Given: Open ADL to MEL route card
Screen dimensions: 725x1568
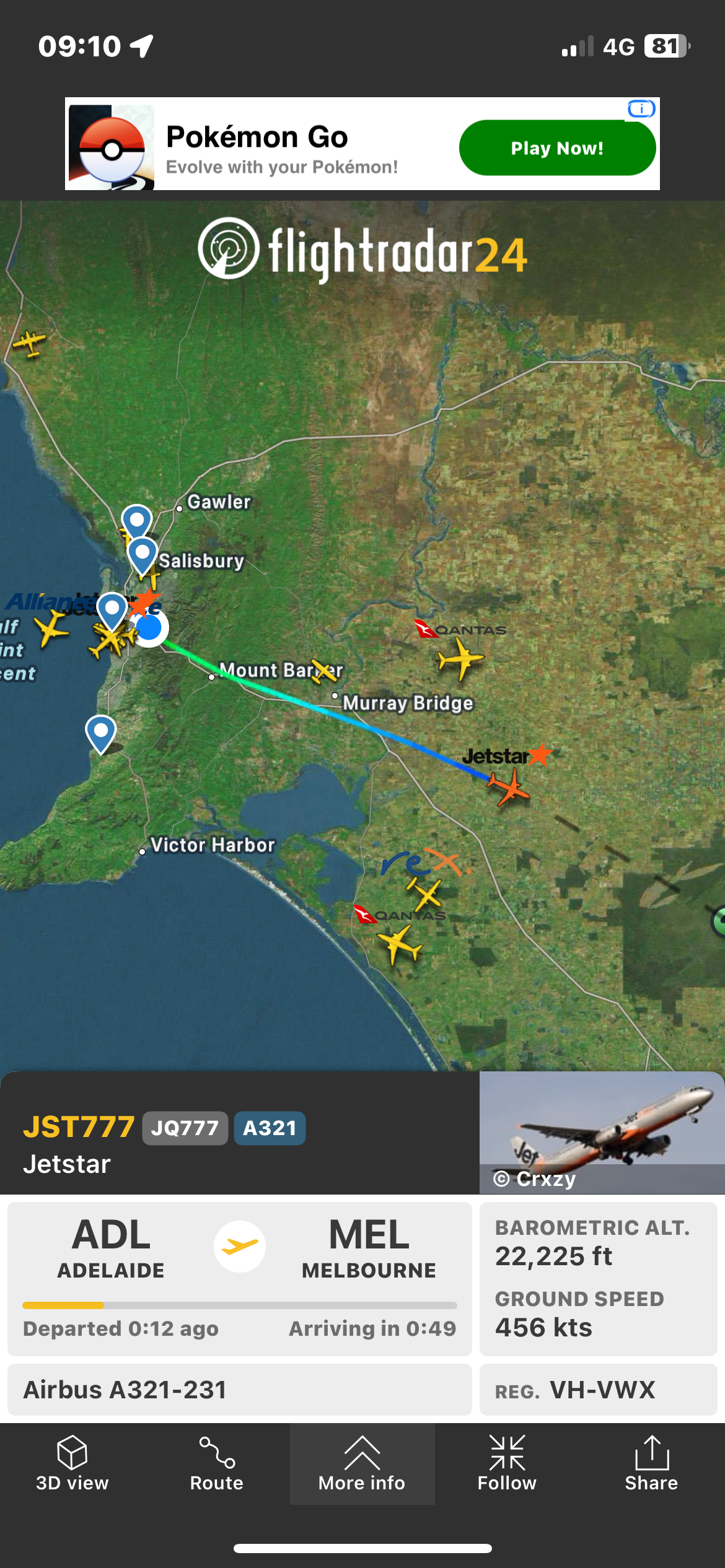Looking at the screenshot, I should 239,1278.
